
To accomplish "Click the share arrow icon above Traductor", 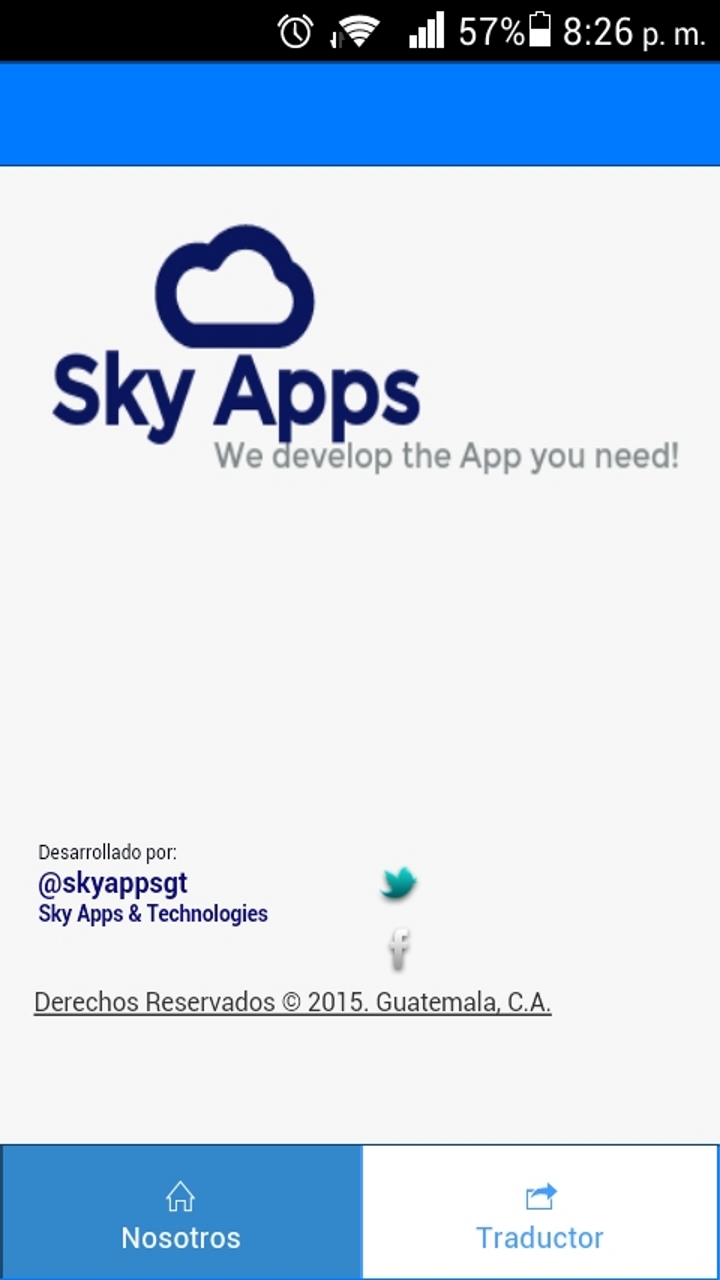I will click(x=539, y=1196).
